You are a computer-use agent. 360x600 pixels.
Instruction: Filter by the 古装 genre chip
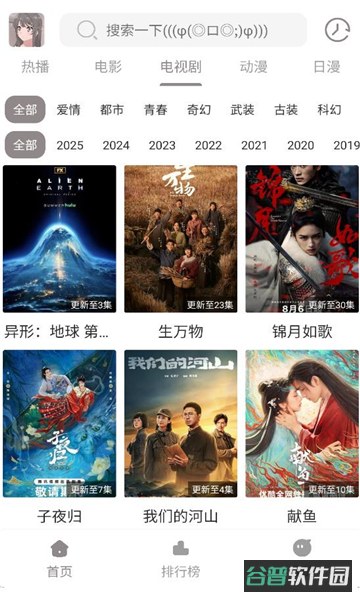click(286, 110)
